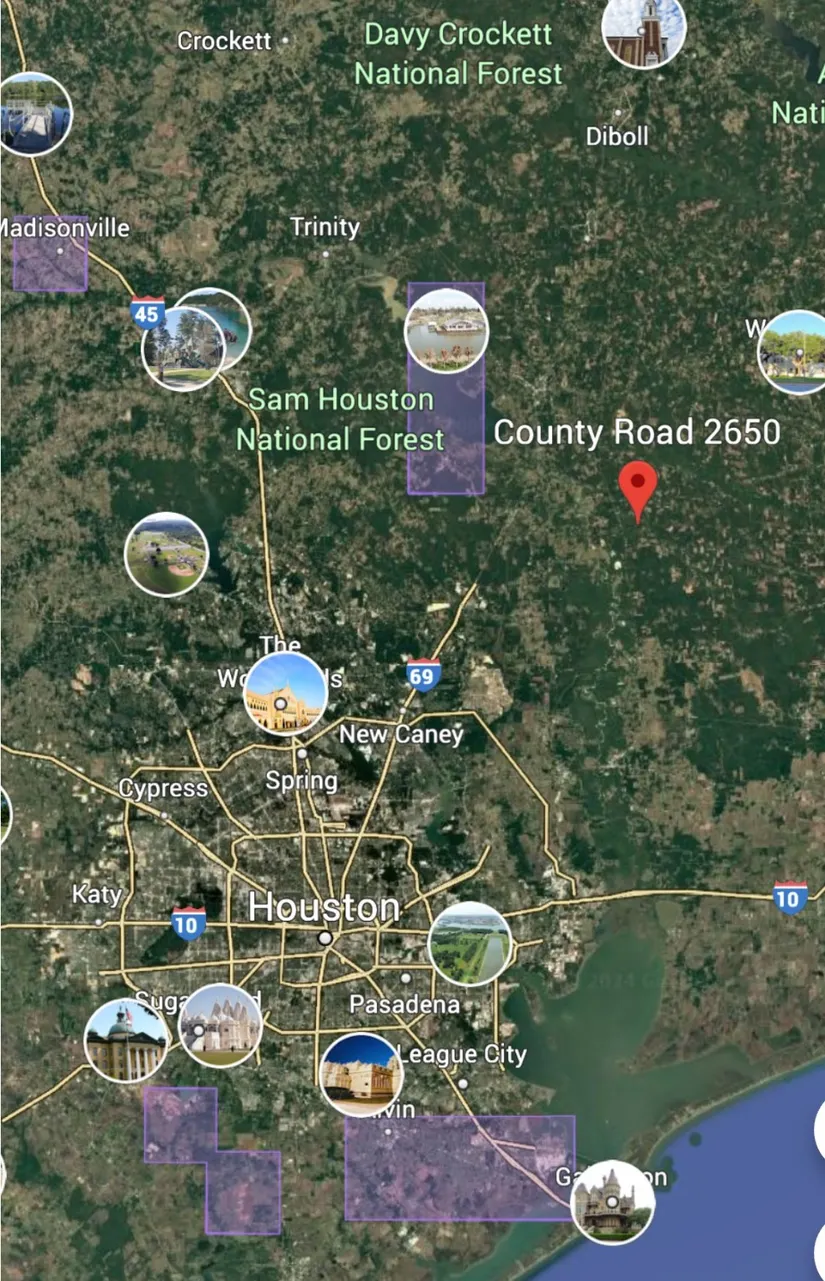The image size is (825, 1281).
Task: Open the lakeside houses photo below Trinity
Action: click(x=446, y=330)
